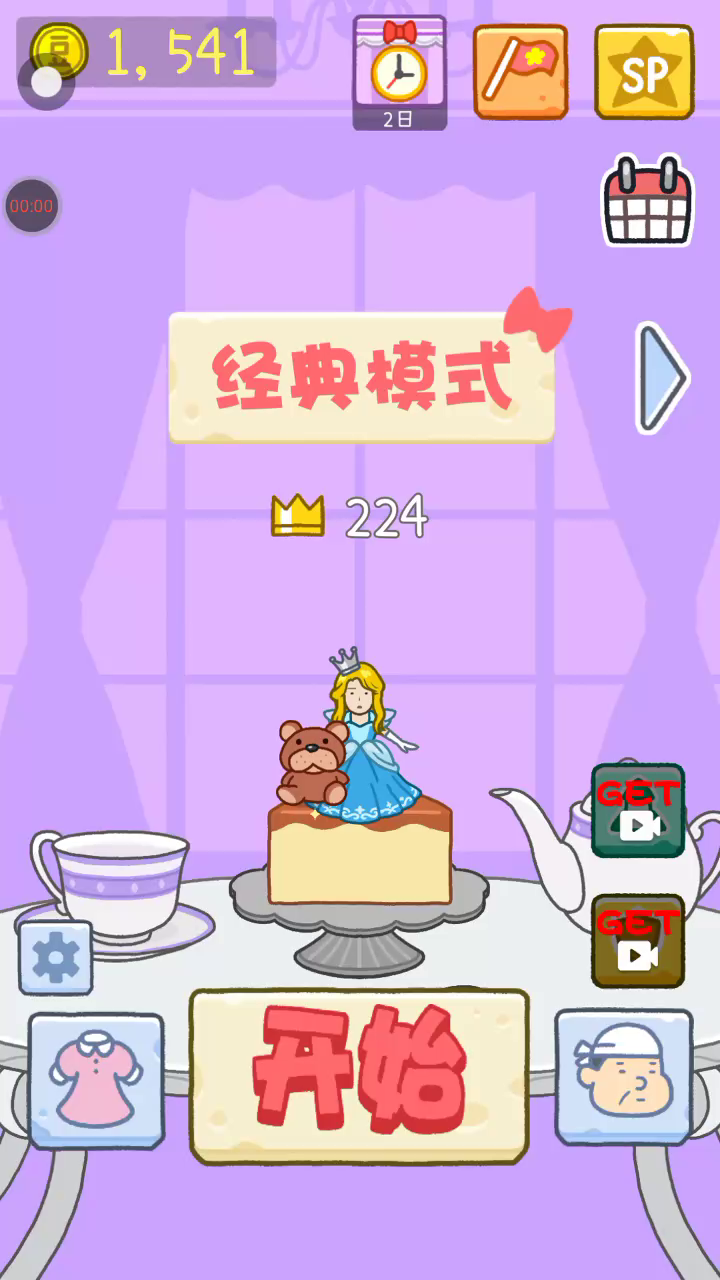Select the 经典模式 mode banner
This screenshot has height=1280, width=720.
pyautogui.click(x=361, y=377)
